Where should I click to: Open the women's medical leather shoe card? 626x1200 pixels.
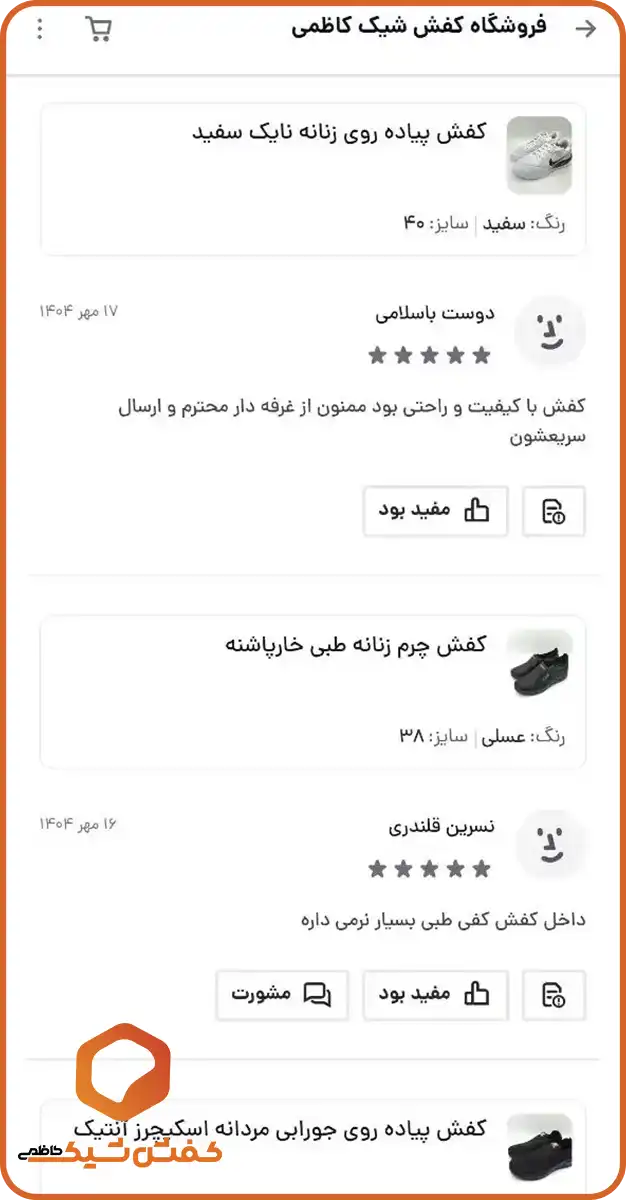(313, 692)
